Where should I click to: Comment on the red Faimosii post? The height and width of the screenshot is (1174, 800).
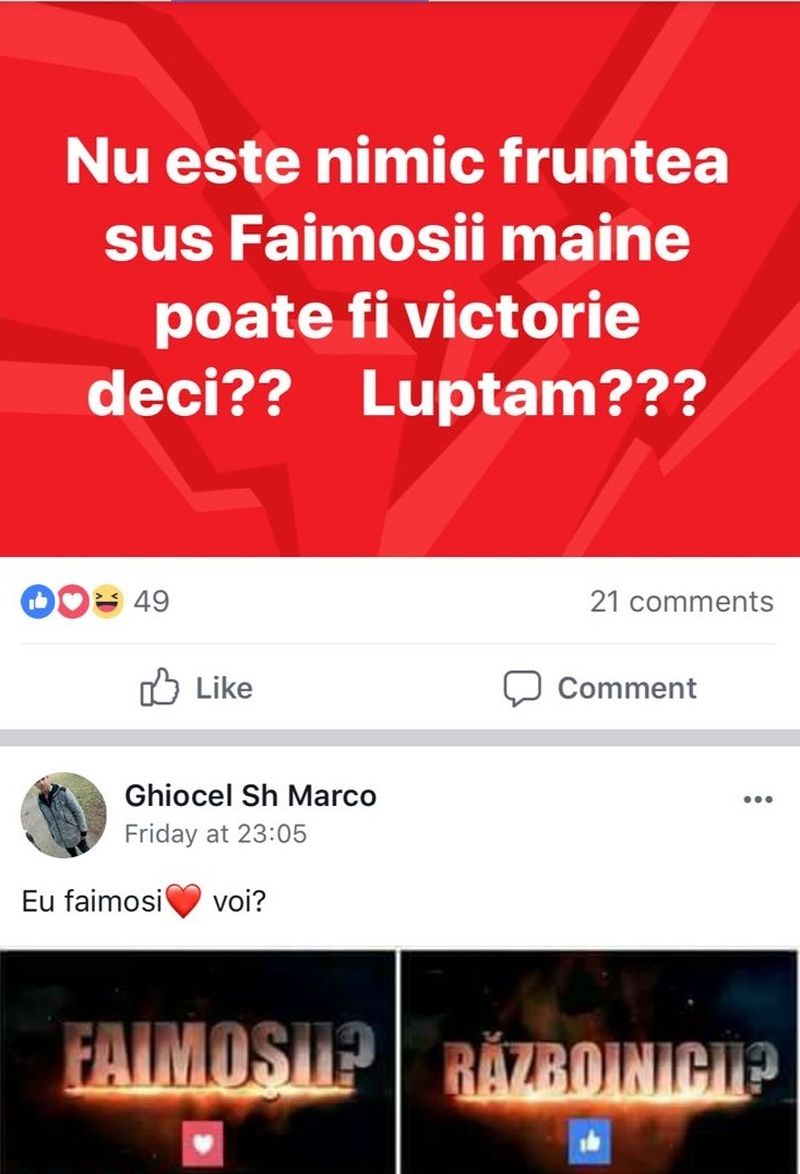click(x=600, y=688)
